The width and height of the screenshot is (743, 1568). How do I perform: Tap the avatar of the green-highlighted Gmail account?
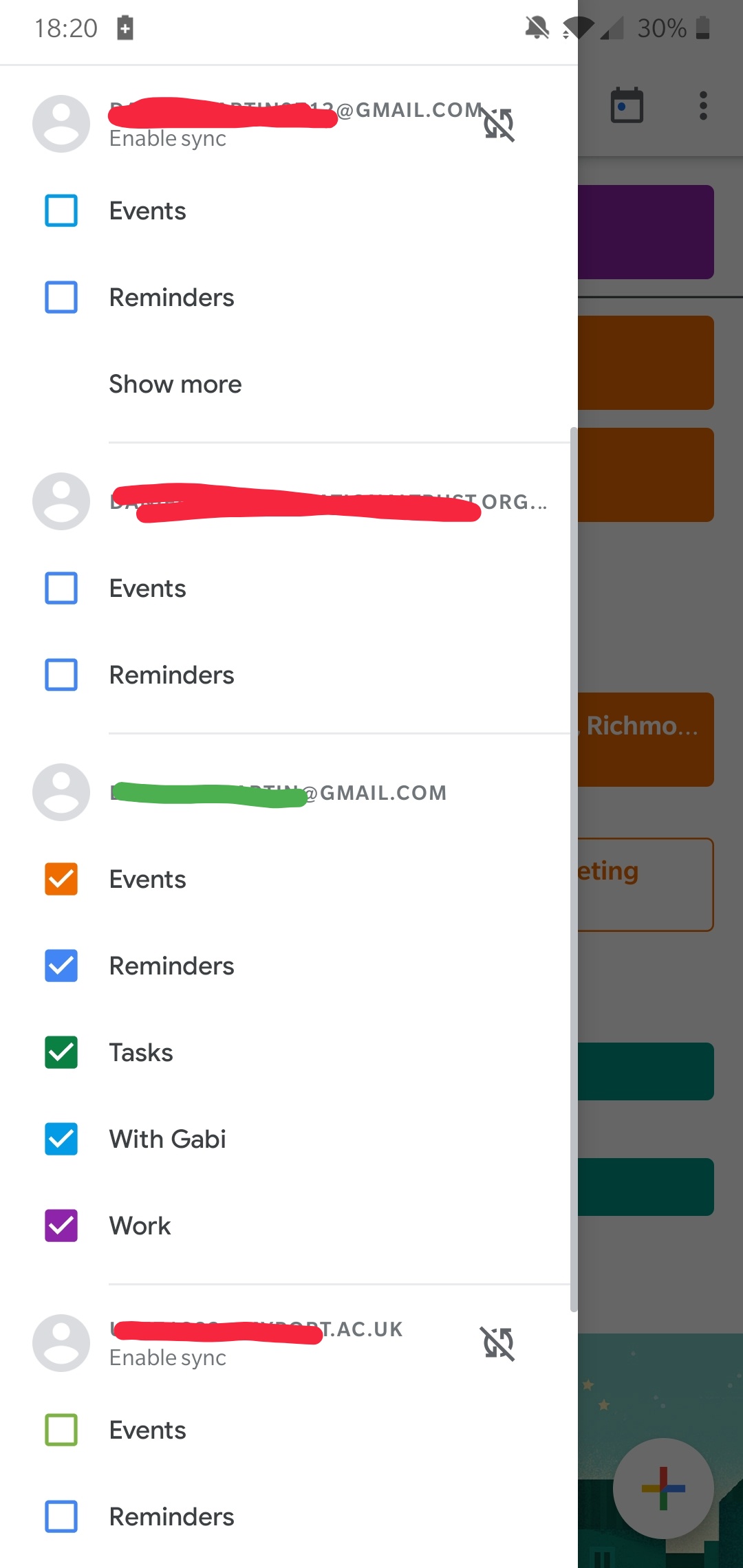[x=61, y=792]
